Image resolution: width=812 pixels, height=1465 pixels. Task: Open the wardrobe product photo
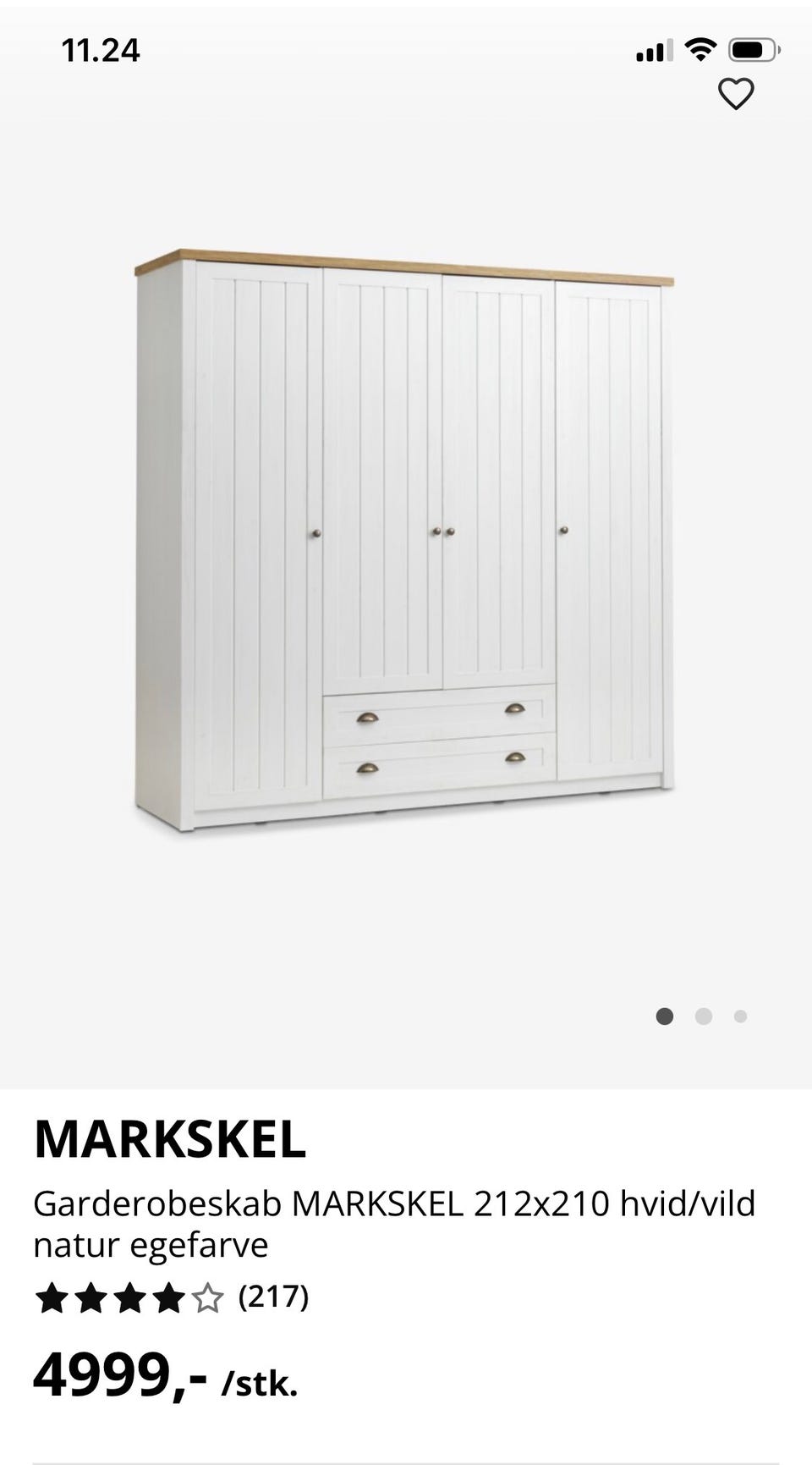point(404,542)
